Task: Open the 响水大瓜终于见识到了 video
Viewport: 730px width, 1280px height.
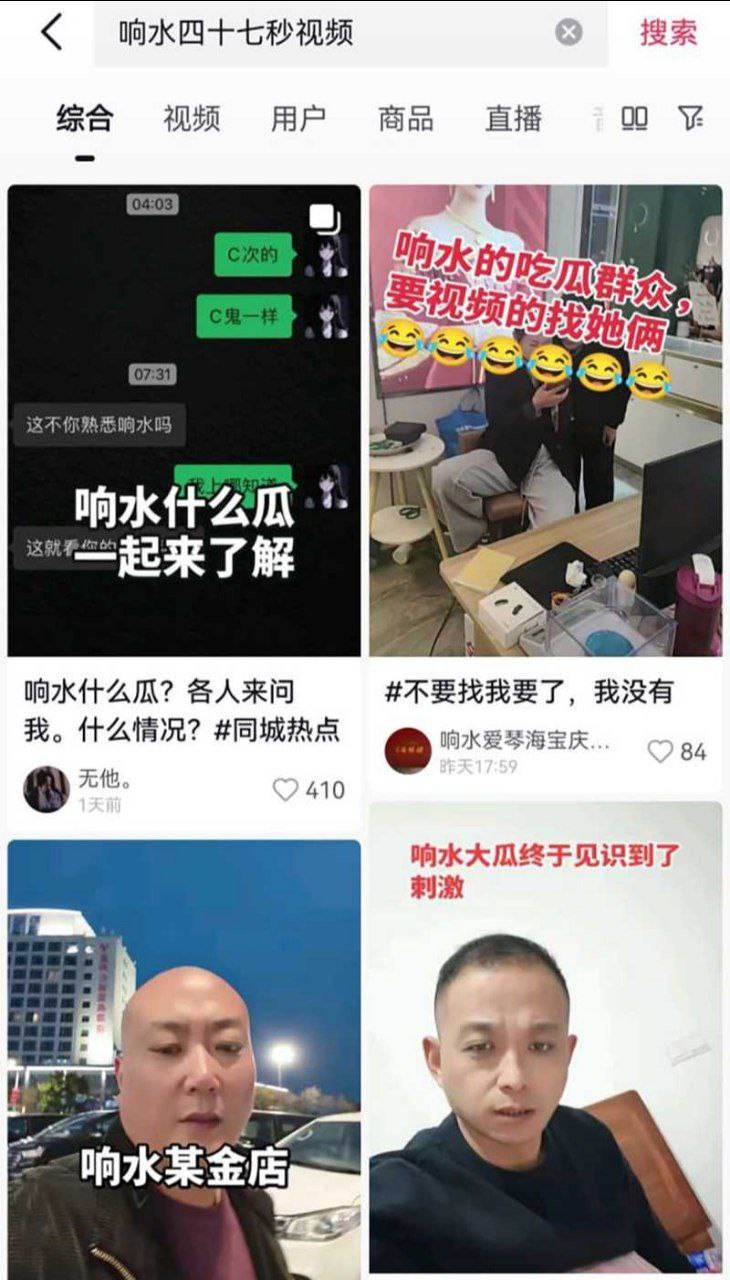Action: pyautogui.click(x=545, y=1040)
